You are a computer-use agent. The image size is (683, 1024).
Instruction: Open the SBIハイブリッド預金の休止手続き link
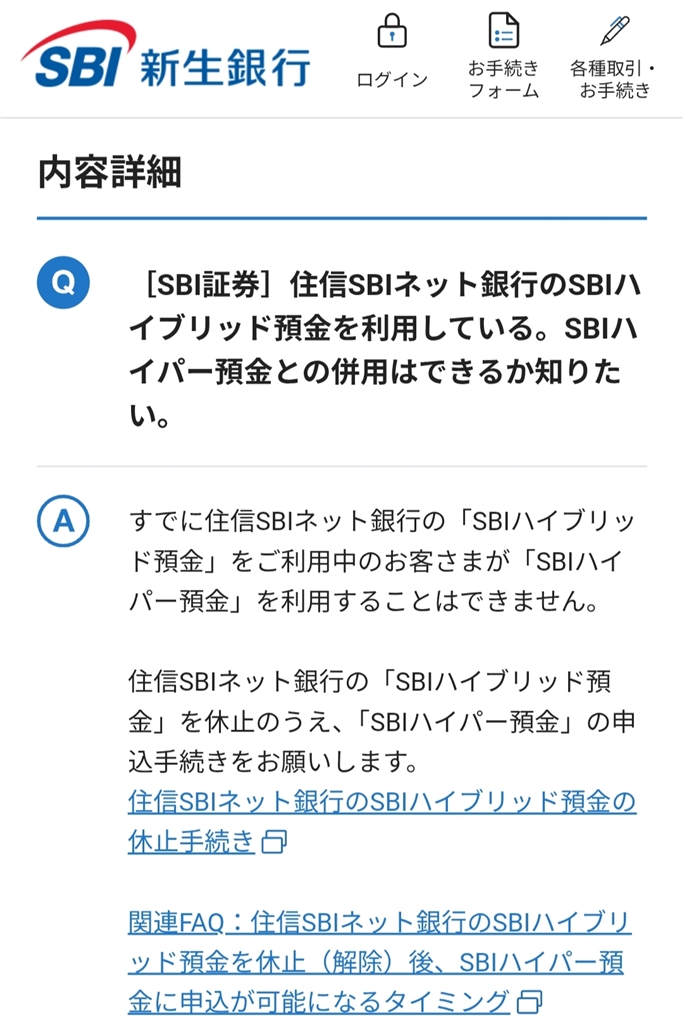pyautogui.click(x=381, y=802)
